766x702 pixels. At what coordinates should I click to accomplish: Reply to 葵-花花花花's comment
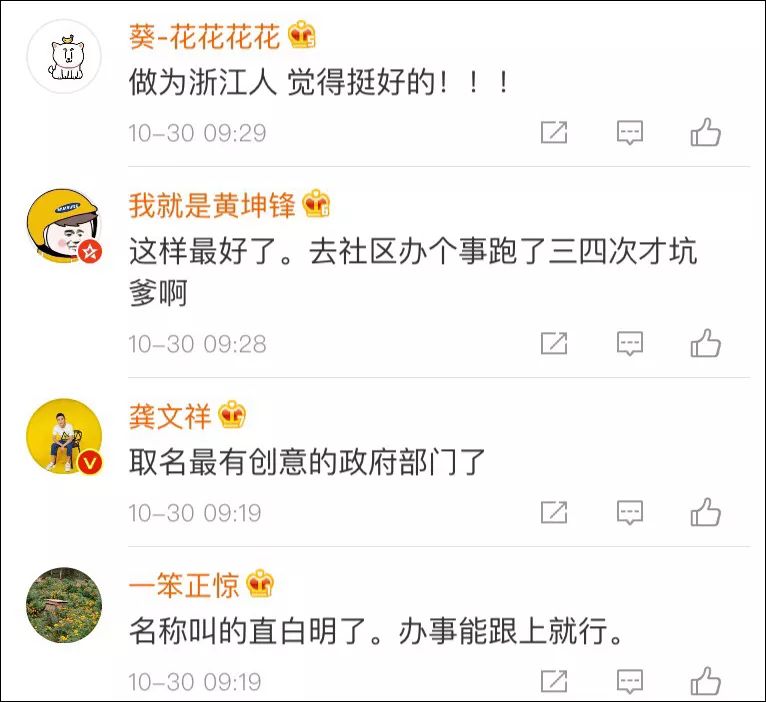pos(629,132)
